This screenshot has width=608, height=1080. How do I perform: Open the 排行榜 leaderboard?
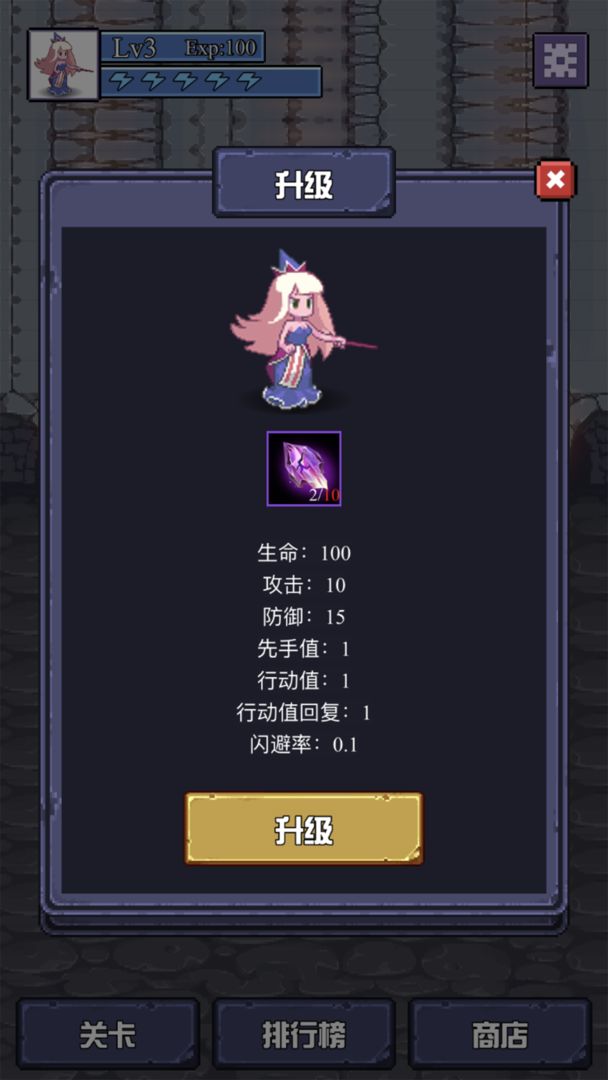pos(304,1036)
